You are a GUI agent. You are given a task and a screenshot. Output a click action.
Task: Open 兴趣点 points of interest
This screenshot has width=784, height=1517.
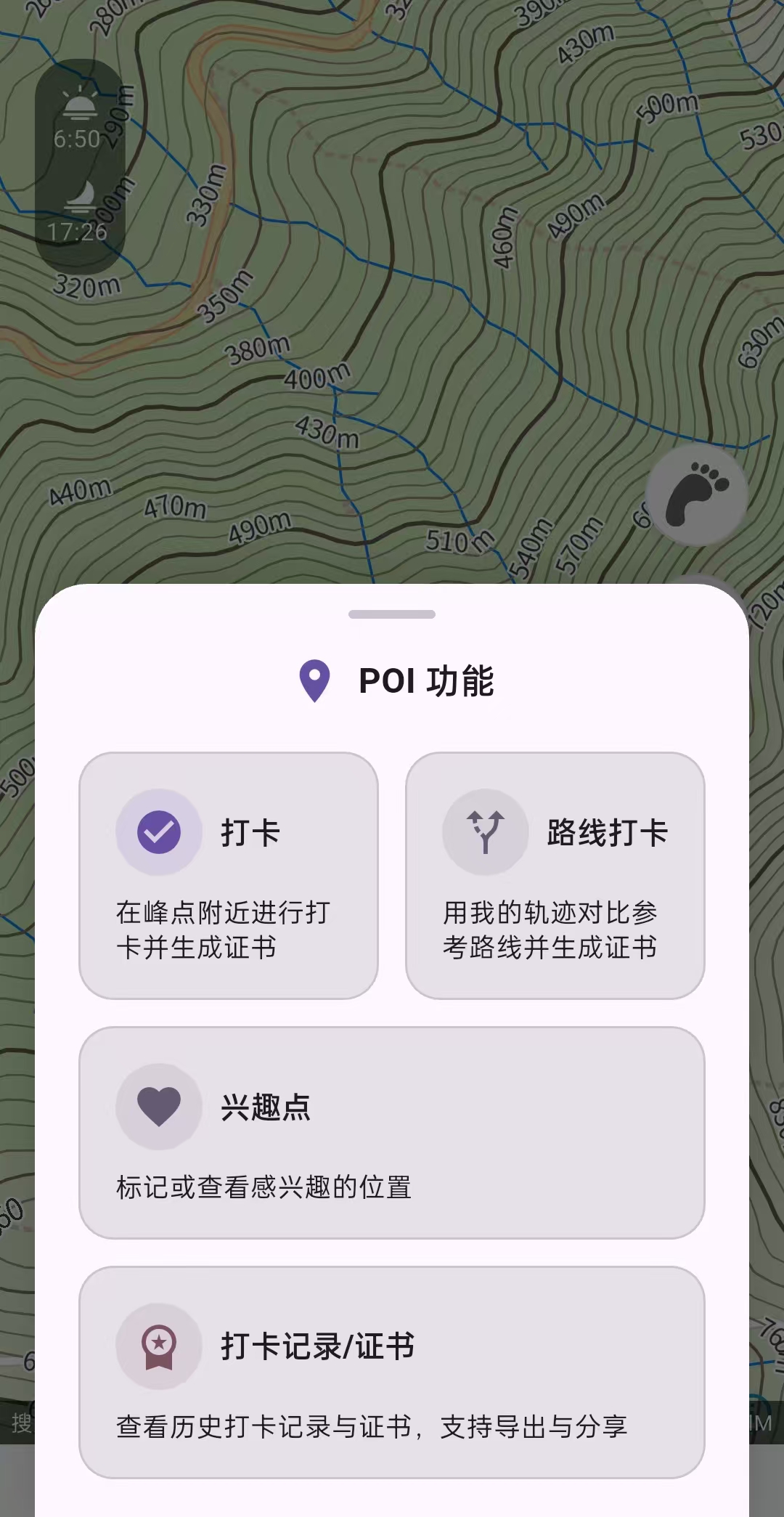point(391,1131)
